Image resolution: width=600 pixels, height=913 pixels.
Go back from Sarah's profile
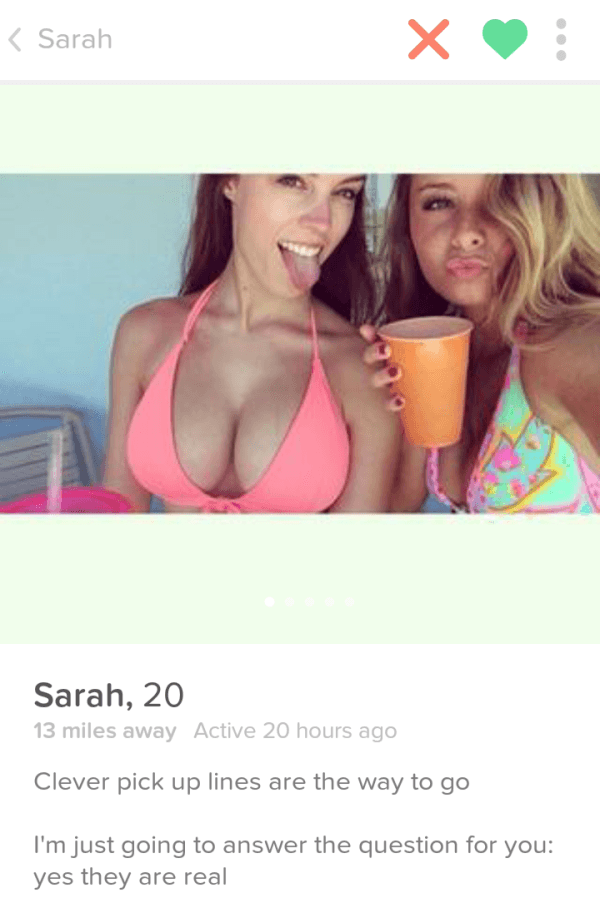tap(16, 40)
